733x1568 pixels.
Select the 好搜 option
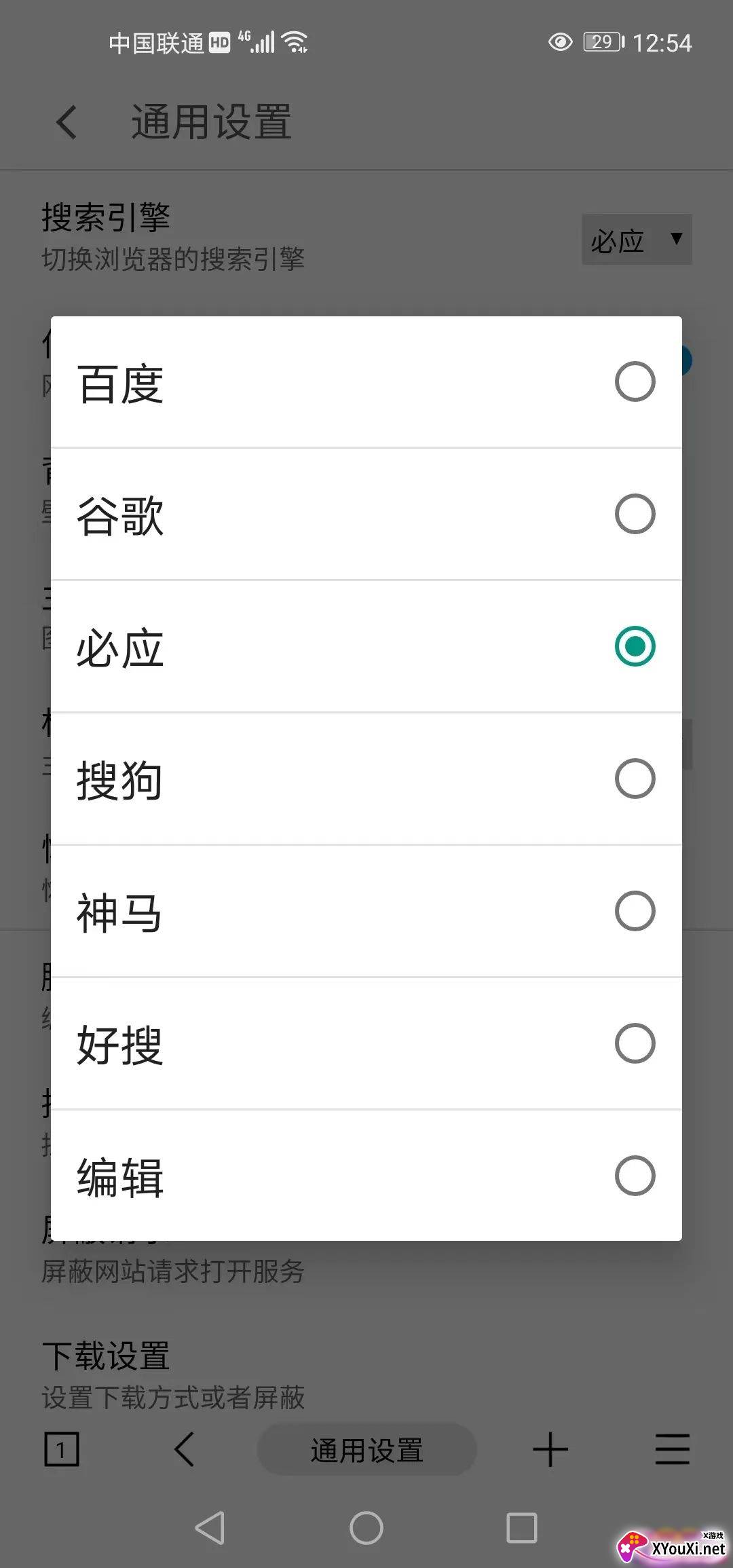coord(366,1043)
